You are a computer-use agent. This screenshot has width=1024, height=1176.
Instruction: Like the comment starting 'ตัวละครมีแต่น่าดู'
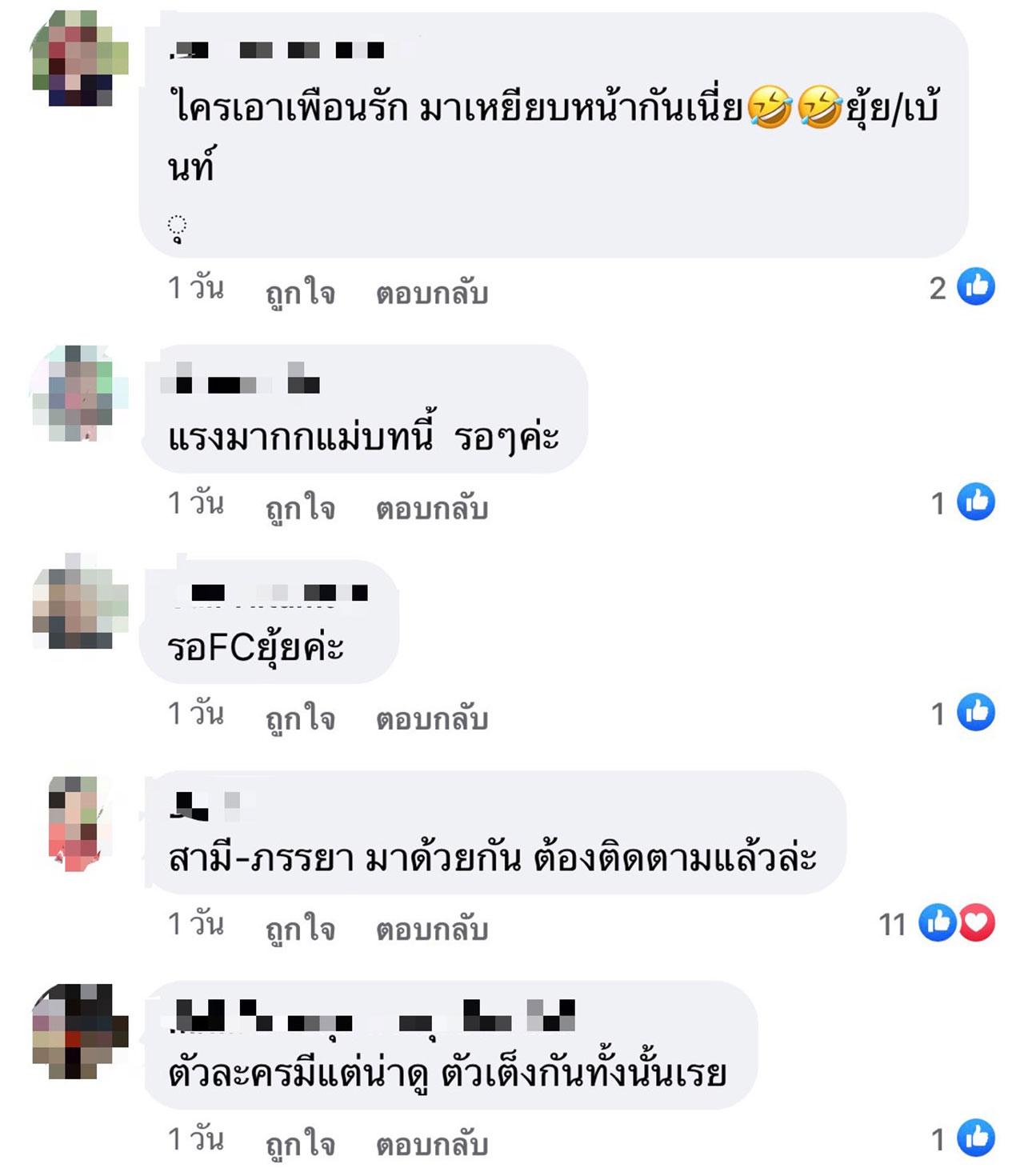pyautogui.click(x=300, y=1143)
